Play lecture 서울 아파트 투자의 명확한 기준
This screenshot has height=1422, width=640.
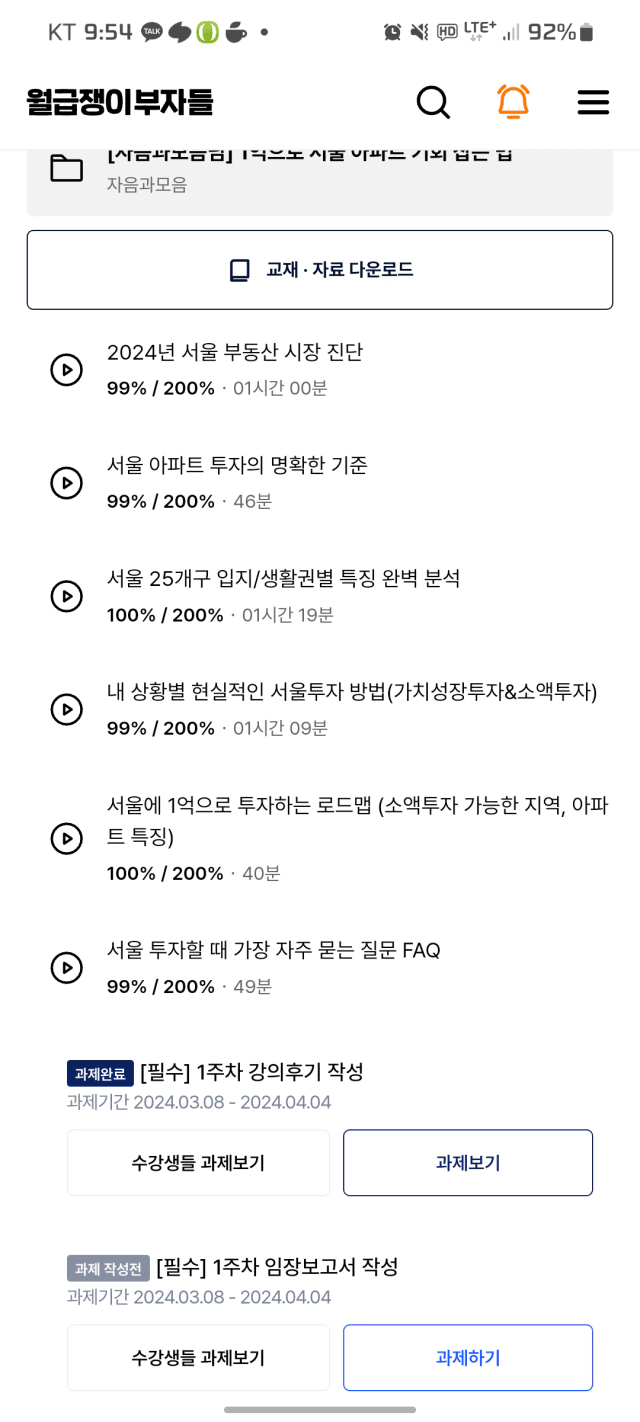point(67,483)
